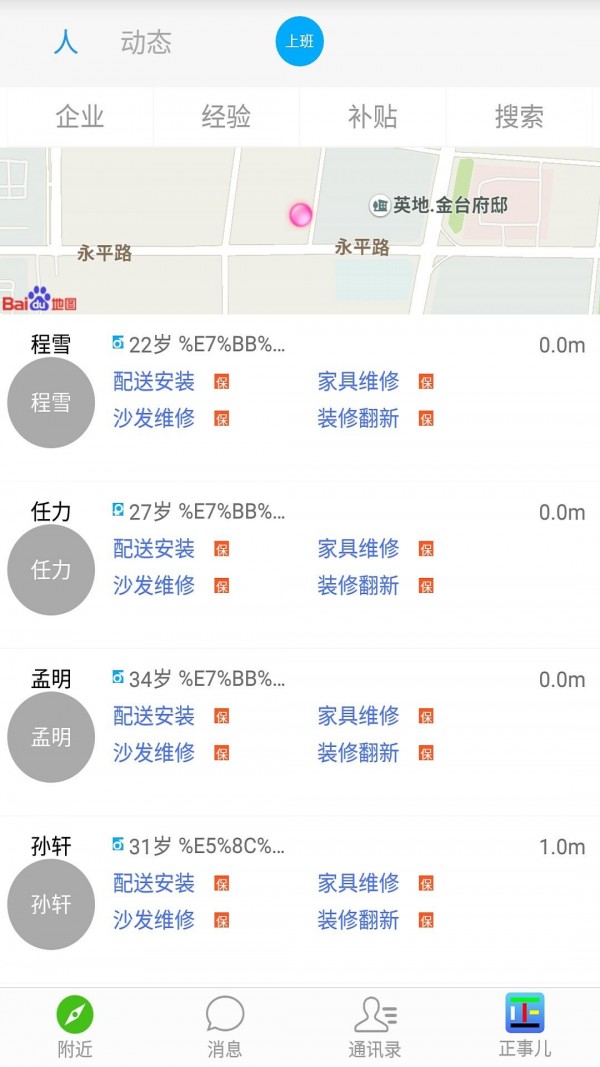Select 配送安装 under 程雪

(154, 382)
